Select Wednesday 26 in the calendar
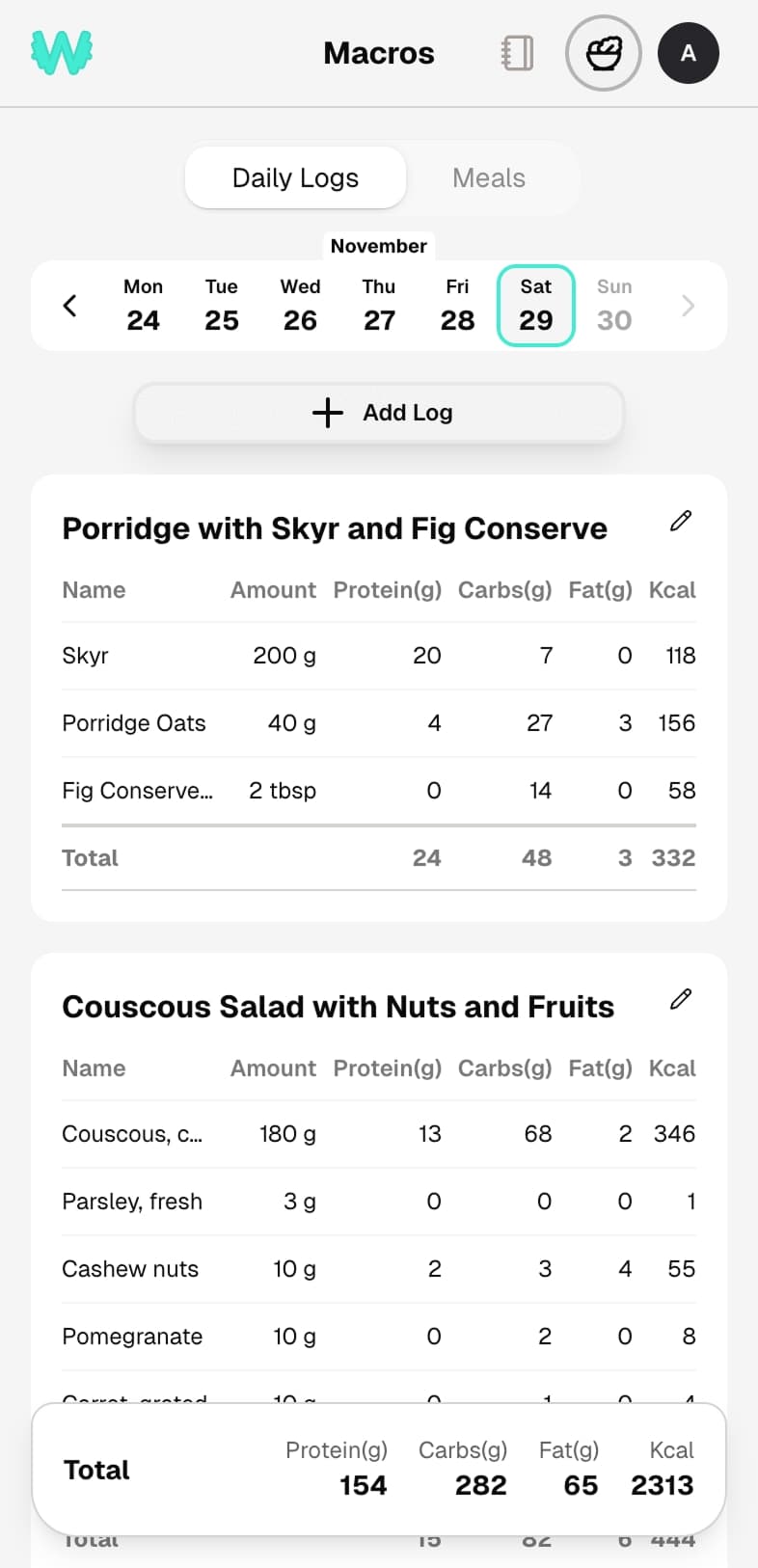758x1568 pixels. (300, 306)
